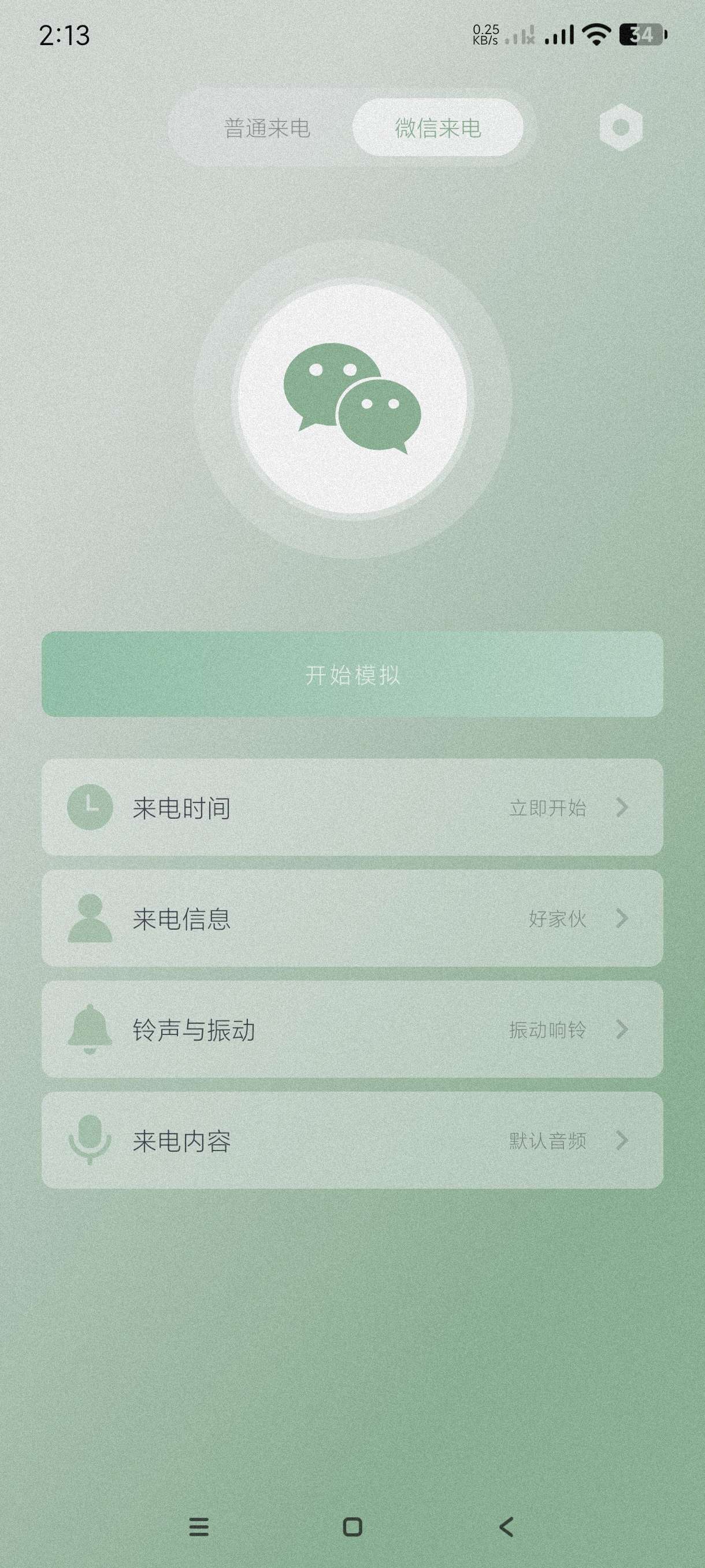Switch to the 普通来电 tab

tap(267, 128)
